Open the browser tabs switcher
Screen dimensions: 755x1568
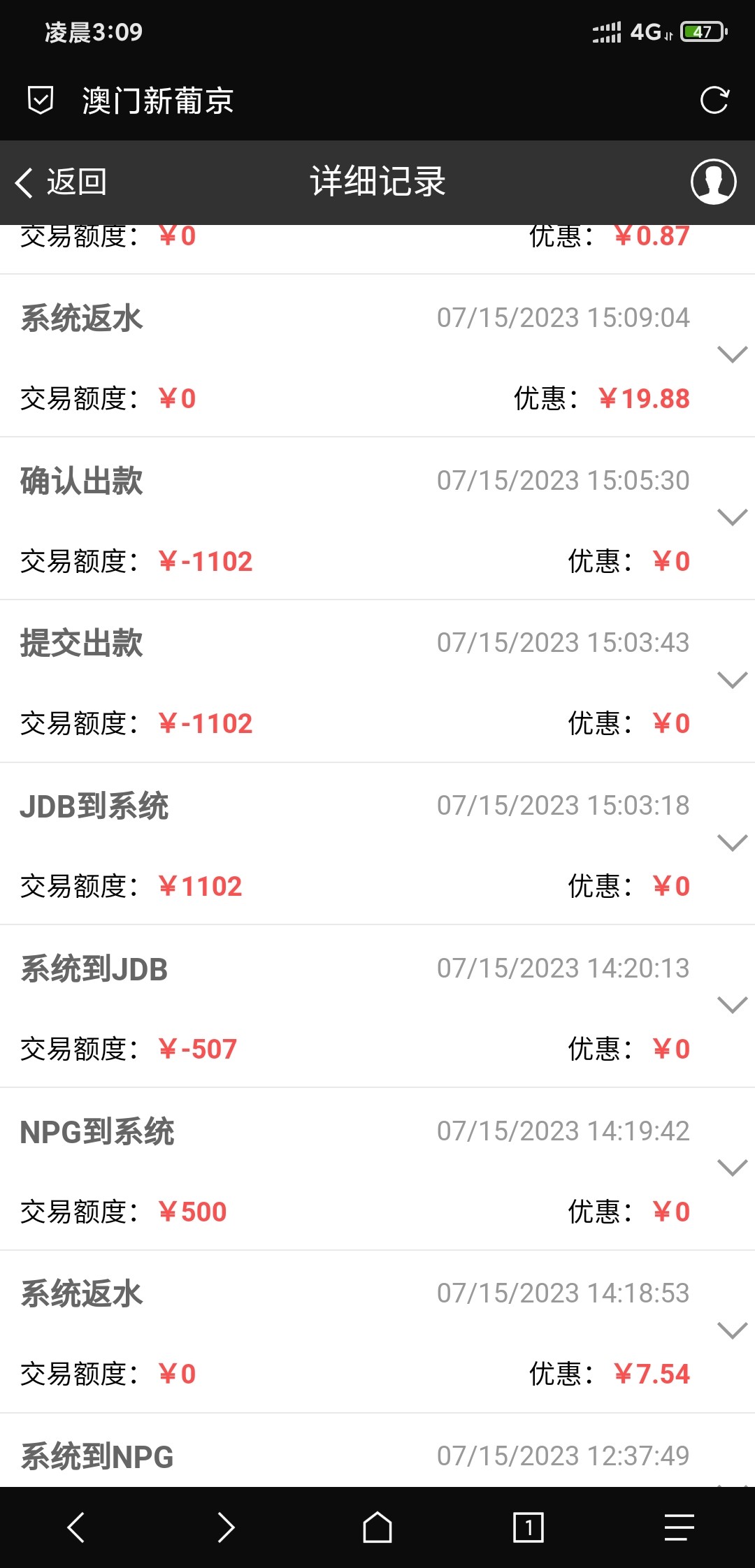pyautogui.click(x=528, y=1527)
